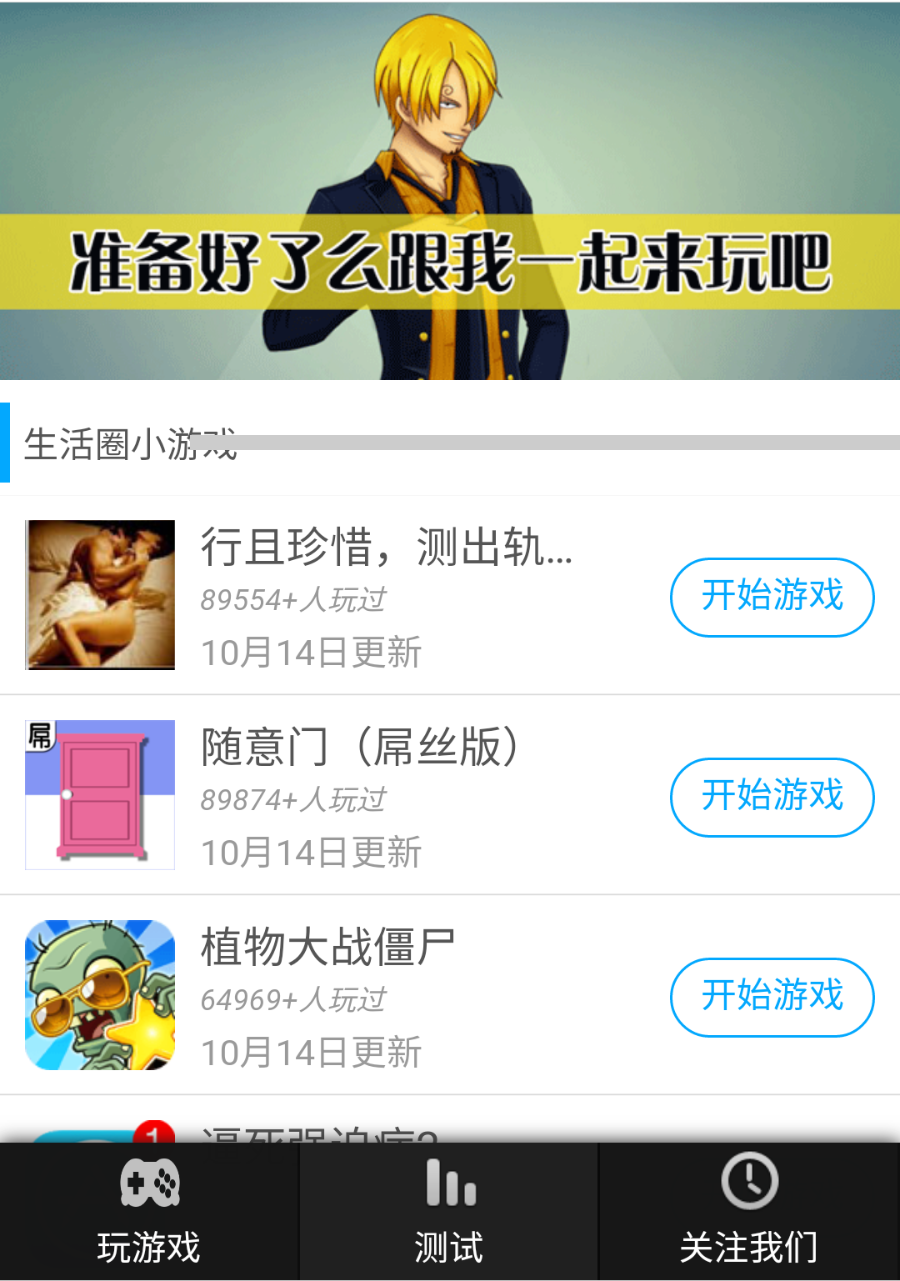This screenshot has height=1281, width=900.
Task: Go to the 关注我们 tab
Action: (749, 1212)
